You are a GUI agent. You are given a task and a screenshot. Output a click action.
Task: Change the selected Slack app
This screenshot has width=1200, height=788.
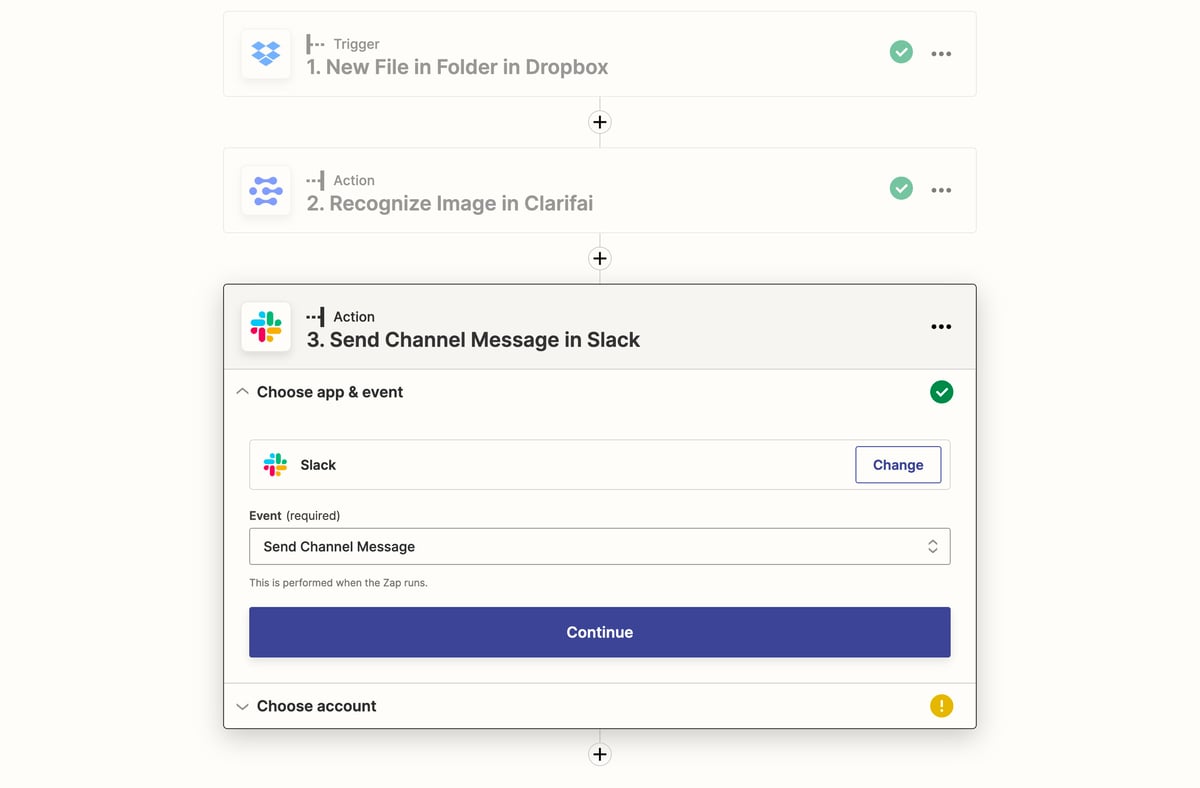pos(897,465)
